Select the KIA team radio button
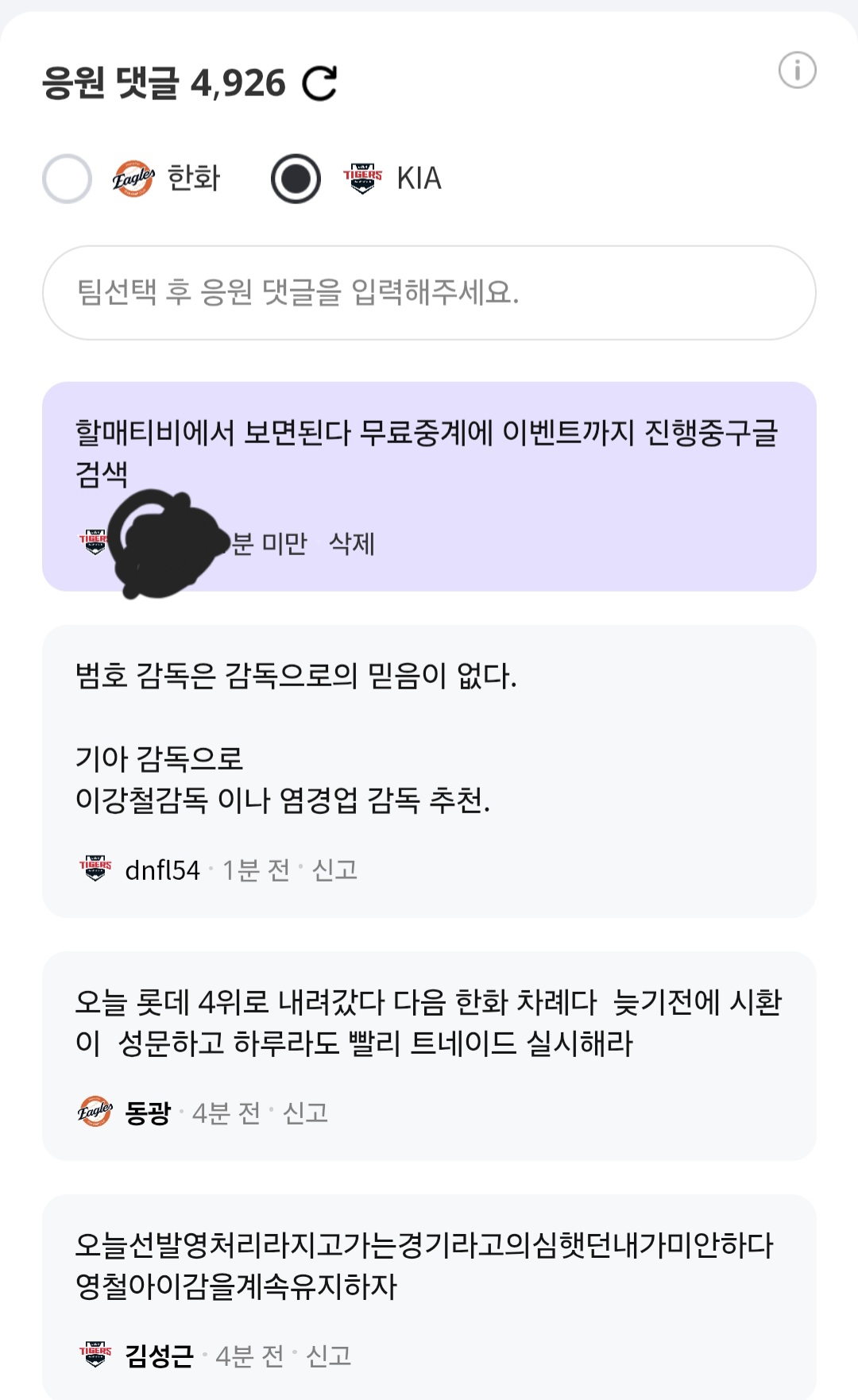 click(296, 179)
